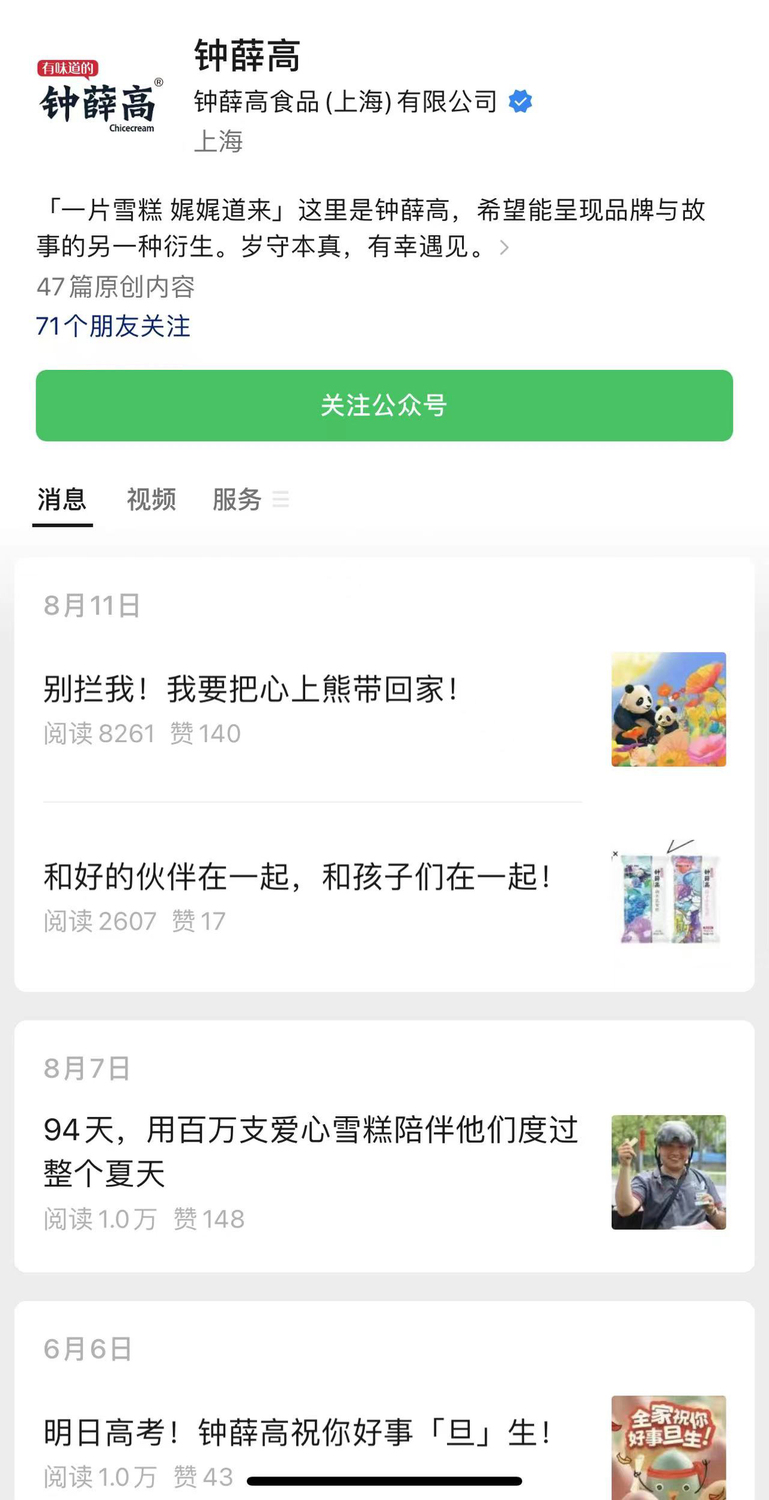The image size is (769, 1500).
Task: Click the blue verification badge
Action: pos(519,100)
